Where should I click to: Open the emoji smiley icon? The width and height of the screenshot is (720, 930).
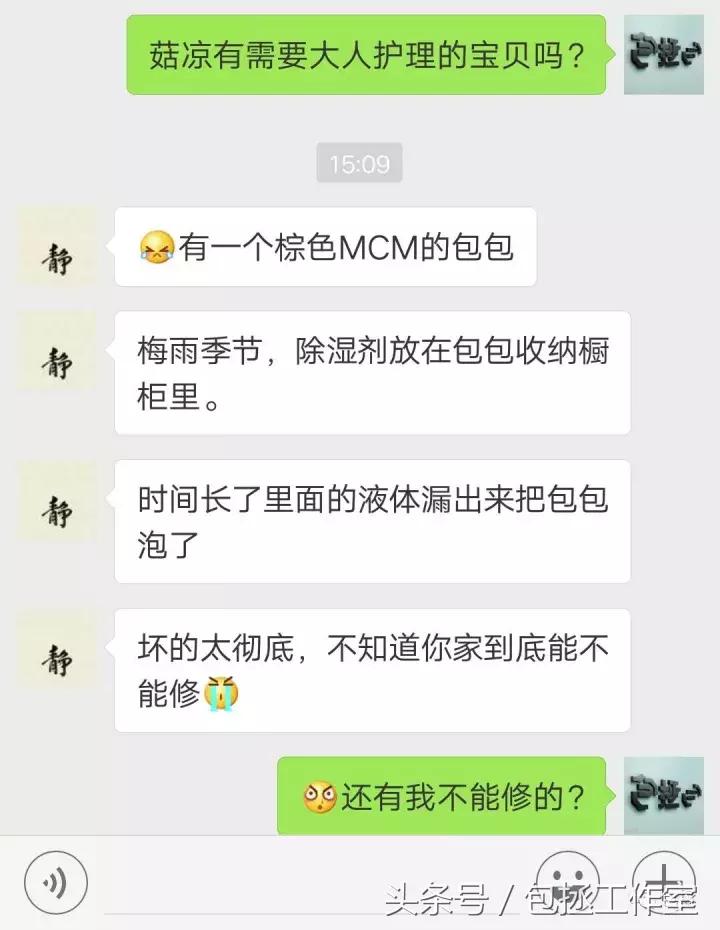pos(566,883)
